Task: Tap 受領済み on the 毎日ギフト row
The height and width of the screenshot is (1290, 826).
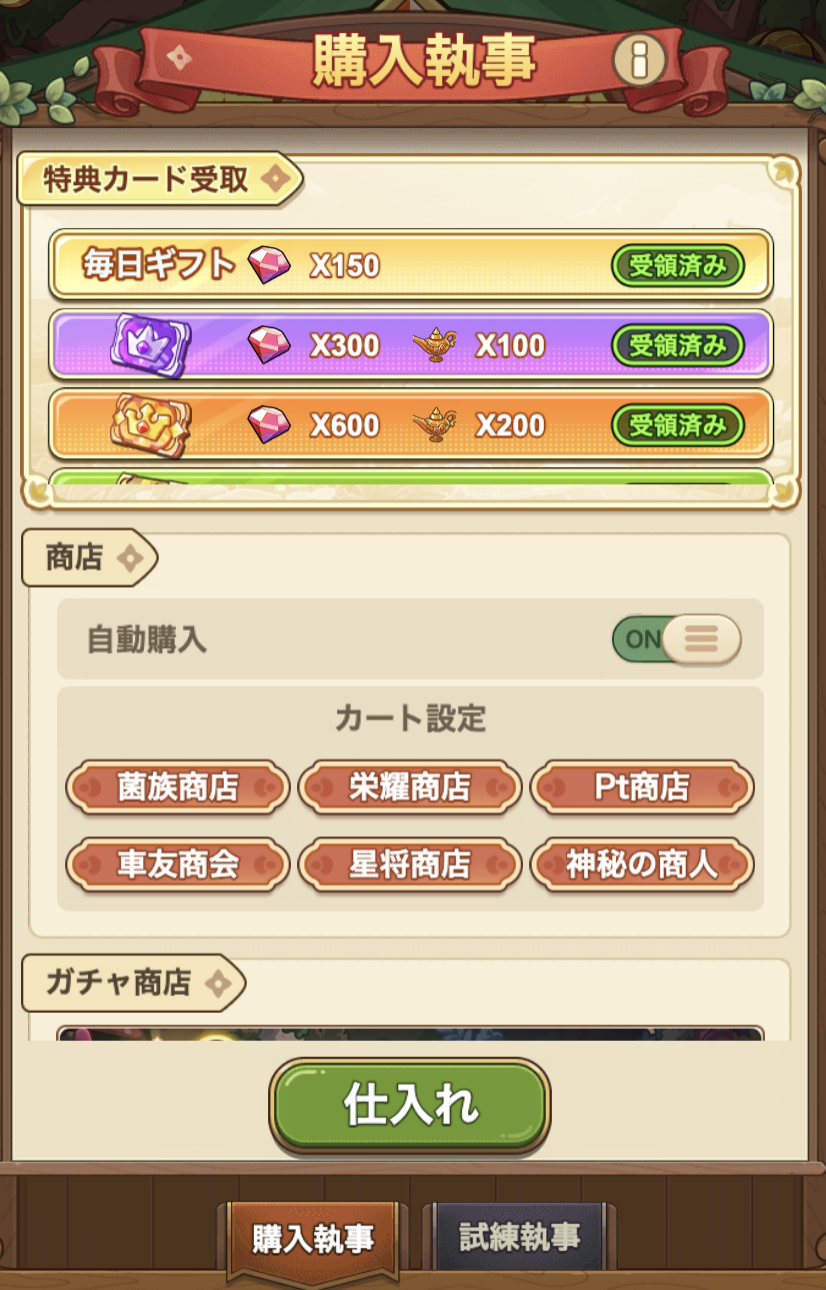Action: pyautogui.click(x=678, y=266)
